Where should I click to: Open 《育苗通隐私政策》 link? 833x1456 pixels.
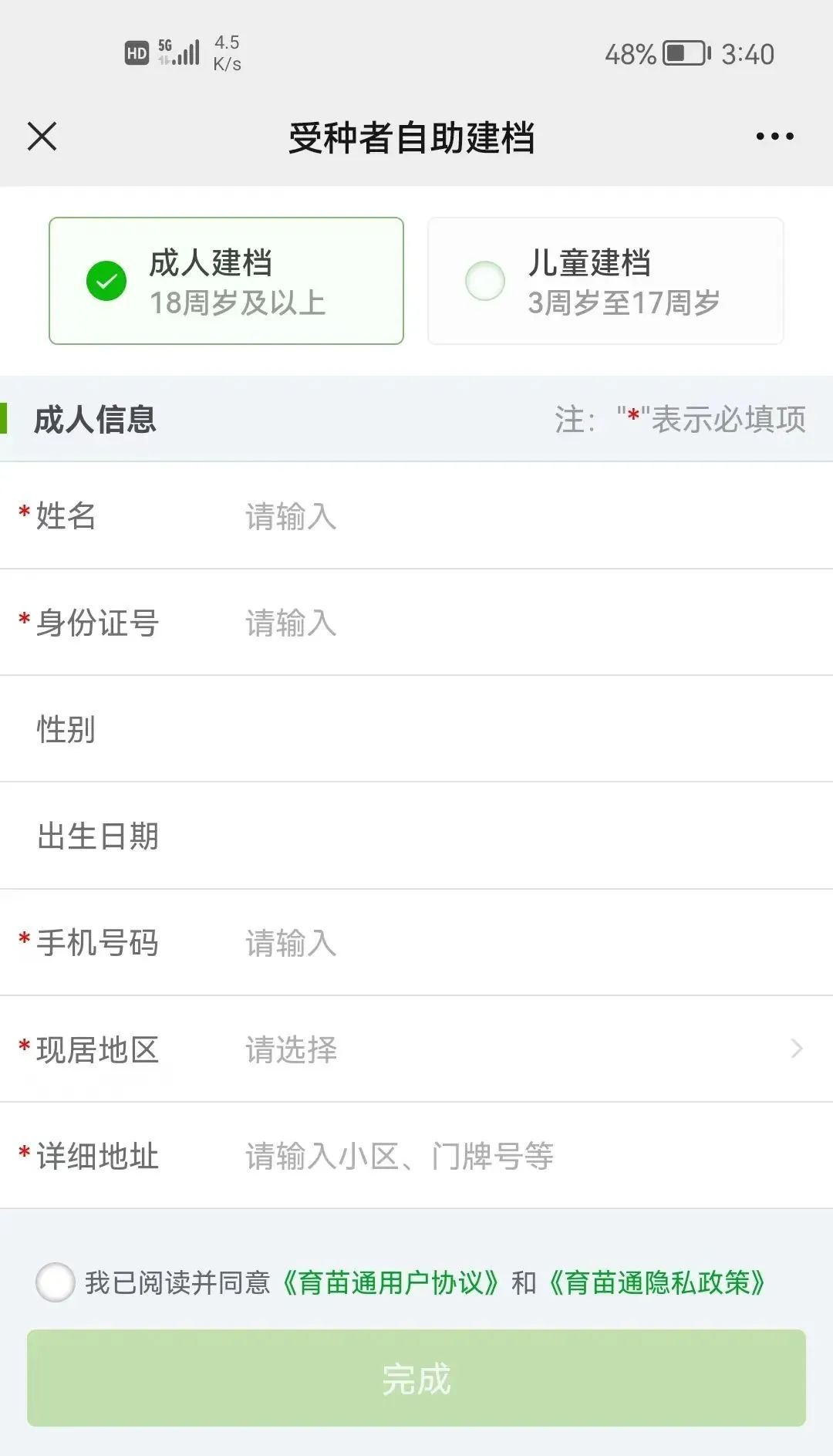coord(657,1282)
